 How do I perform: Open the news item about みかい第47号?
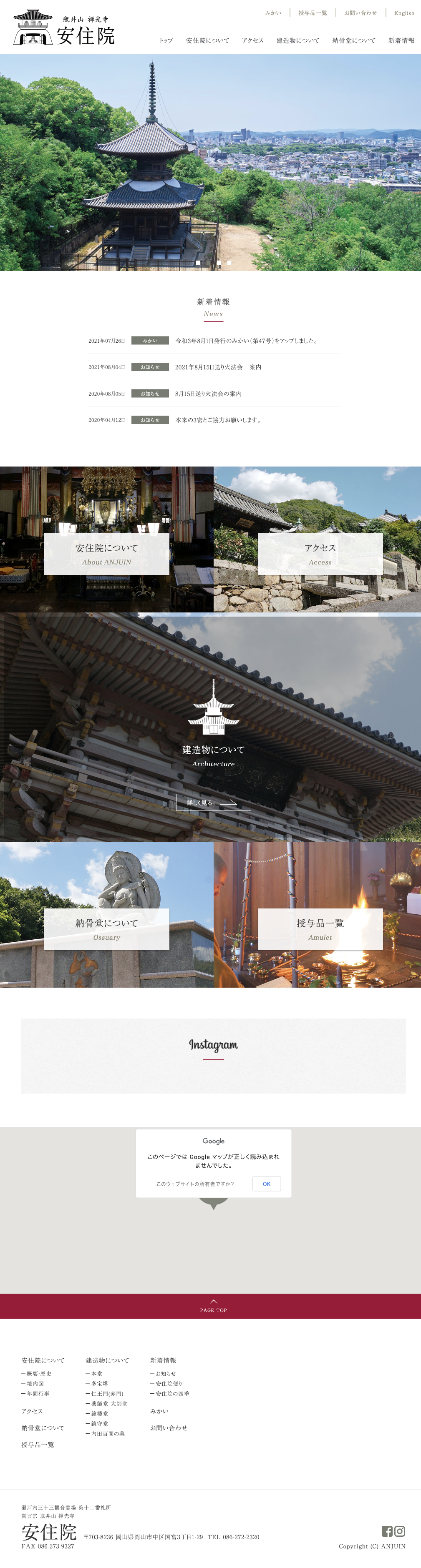tap(246, 341)
